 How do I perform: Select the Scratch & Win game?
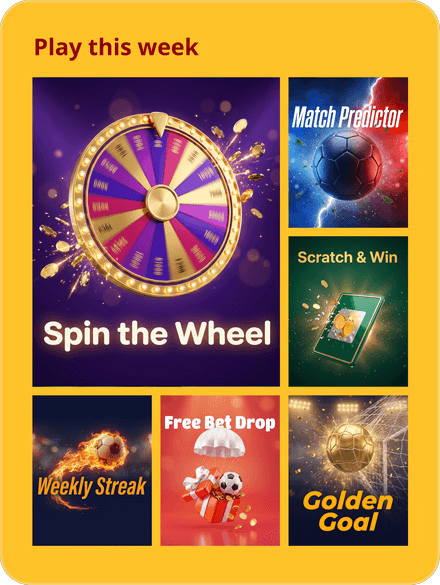(348, 311)
